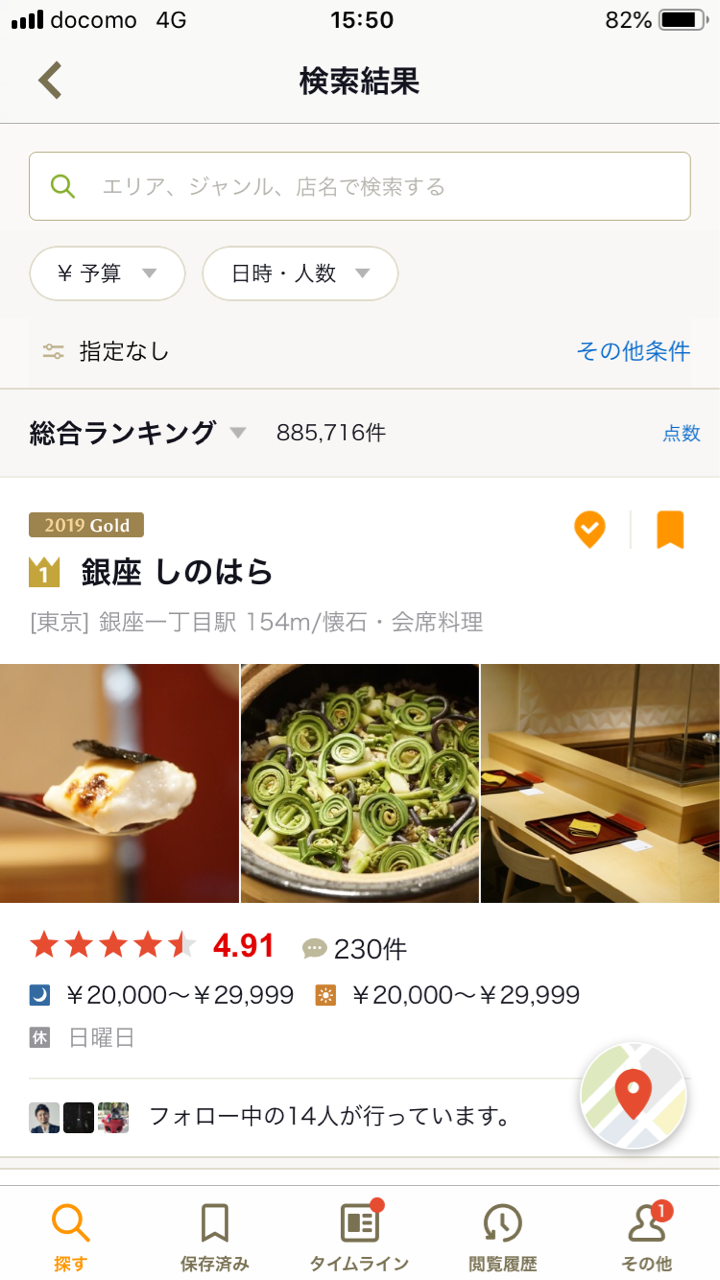720x1280 pixels.
Task: Switch to the 探す tab
Action: pyautogui.click(x=71, y=1236)
